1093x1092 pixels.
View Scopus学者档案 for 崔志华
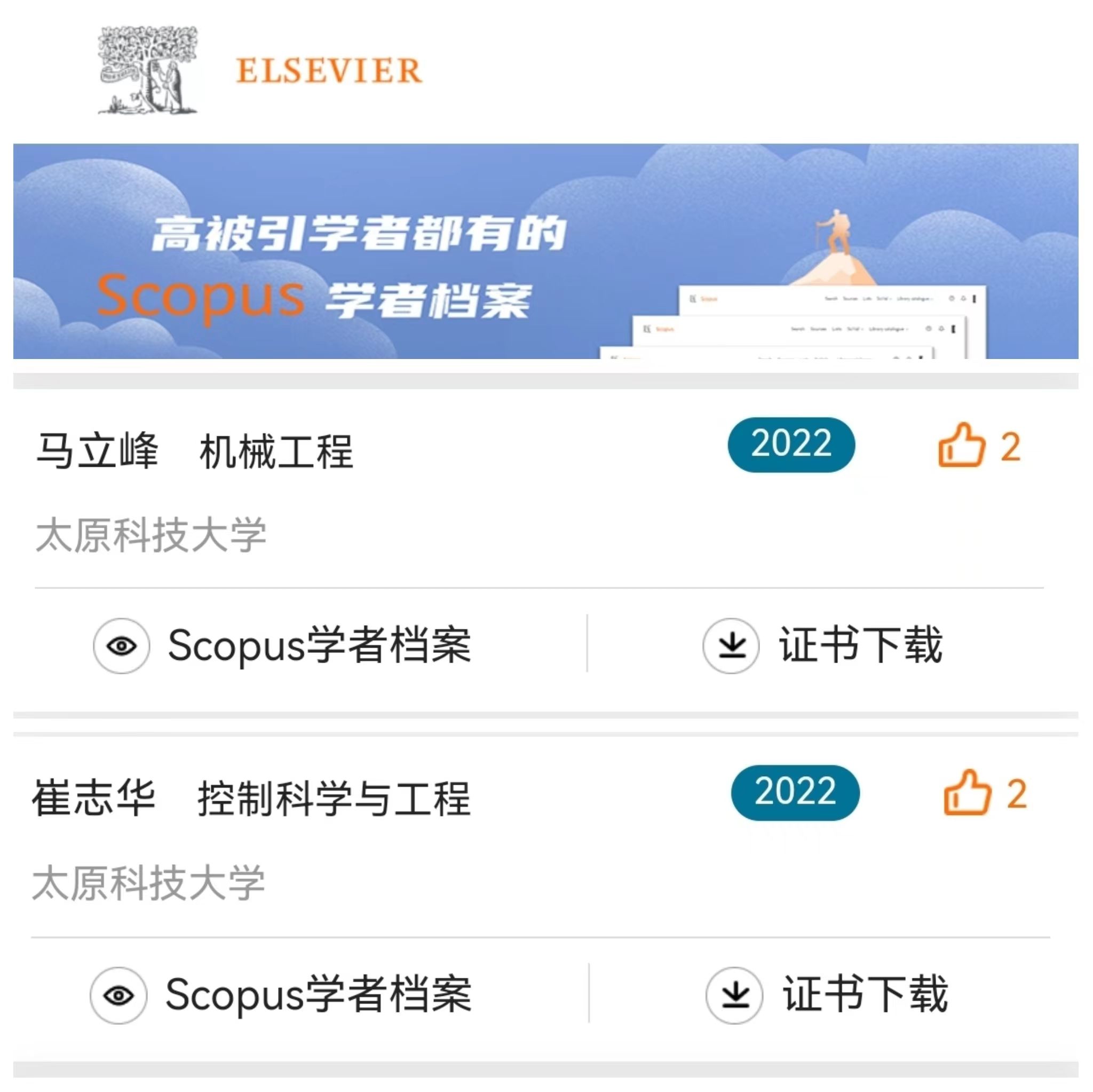point(281,994)
